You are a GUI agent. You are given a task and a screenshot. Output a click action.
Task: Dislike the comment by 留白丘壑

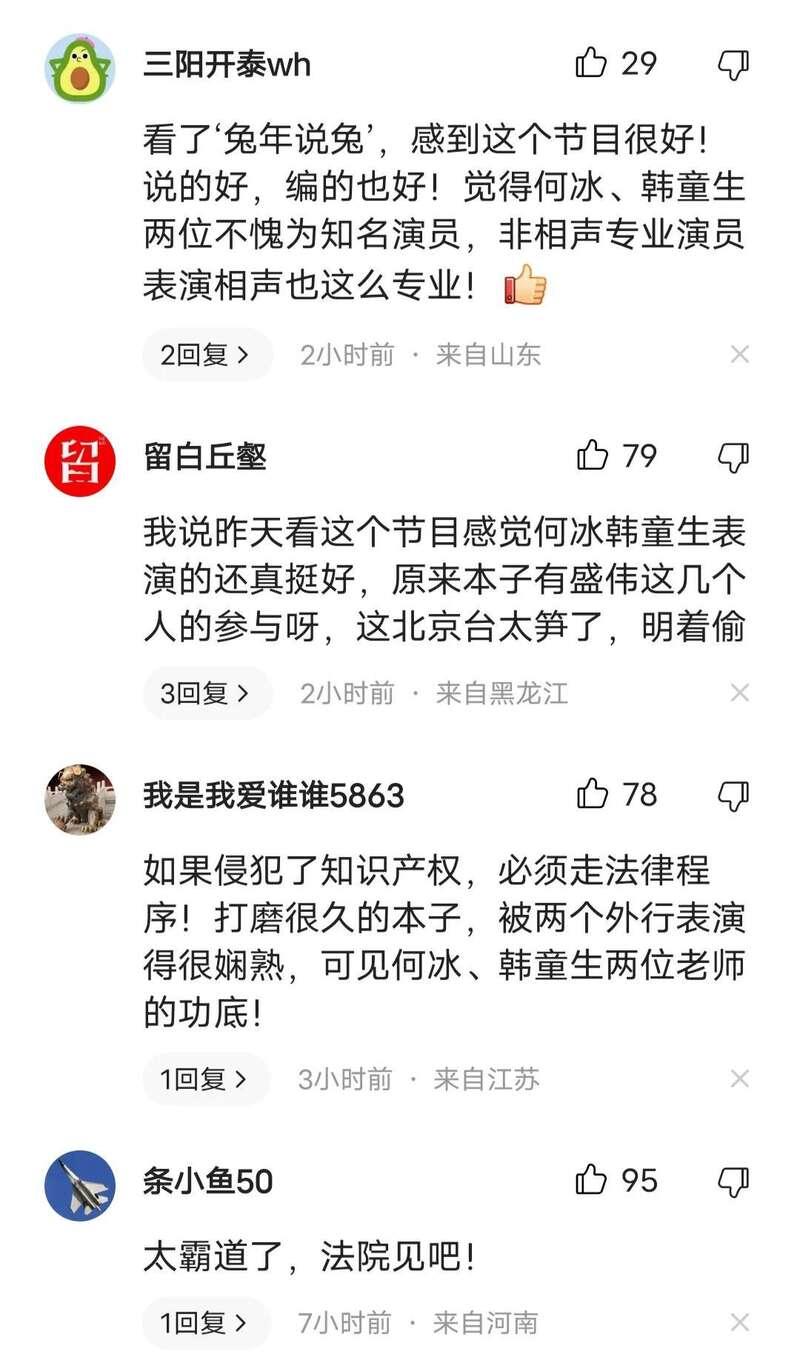tap(734, 457)
